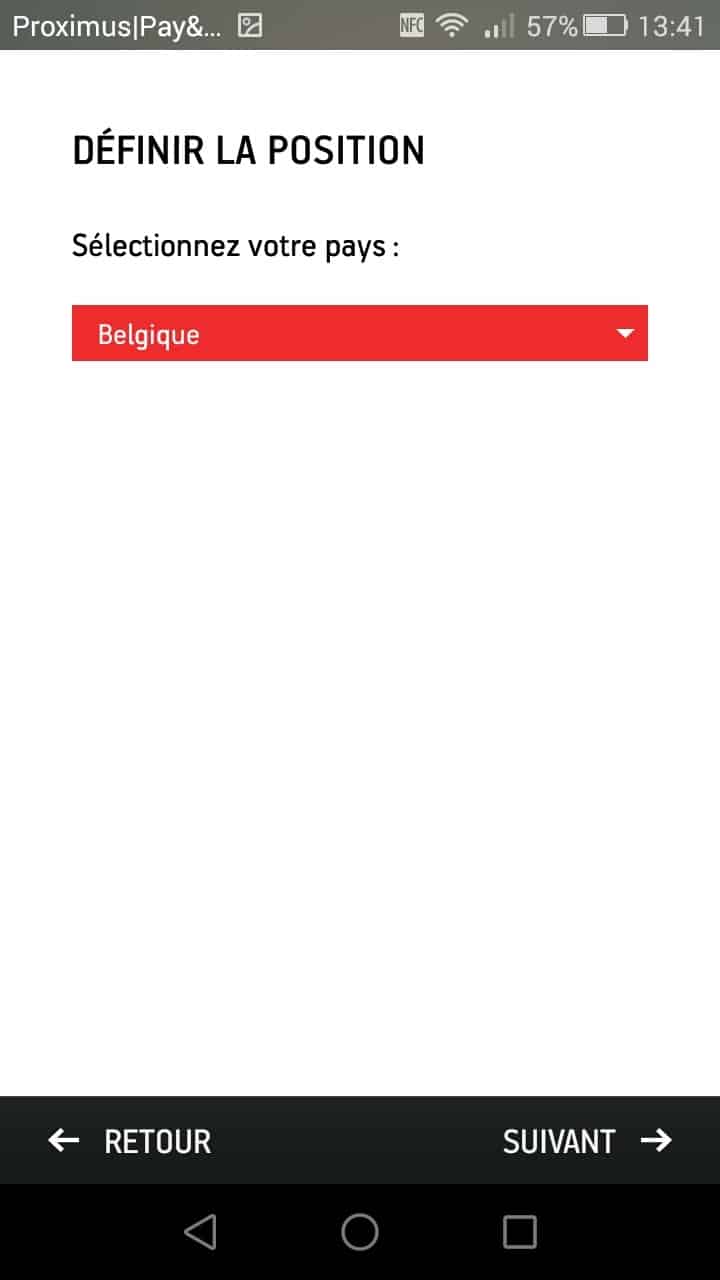
Task: Open the Belgique country dropdown
Action: [360, 333]
